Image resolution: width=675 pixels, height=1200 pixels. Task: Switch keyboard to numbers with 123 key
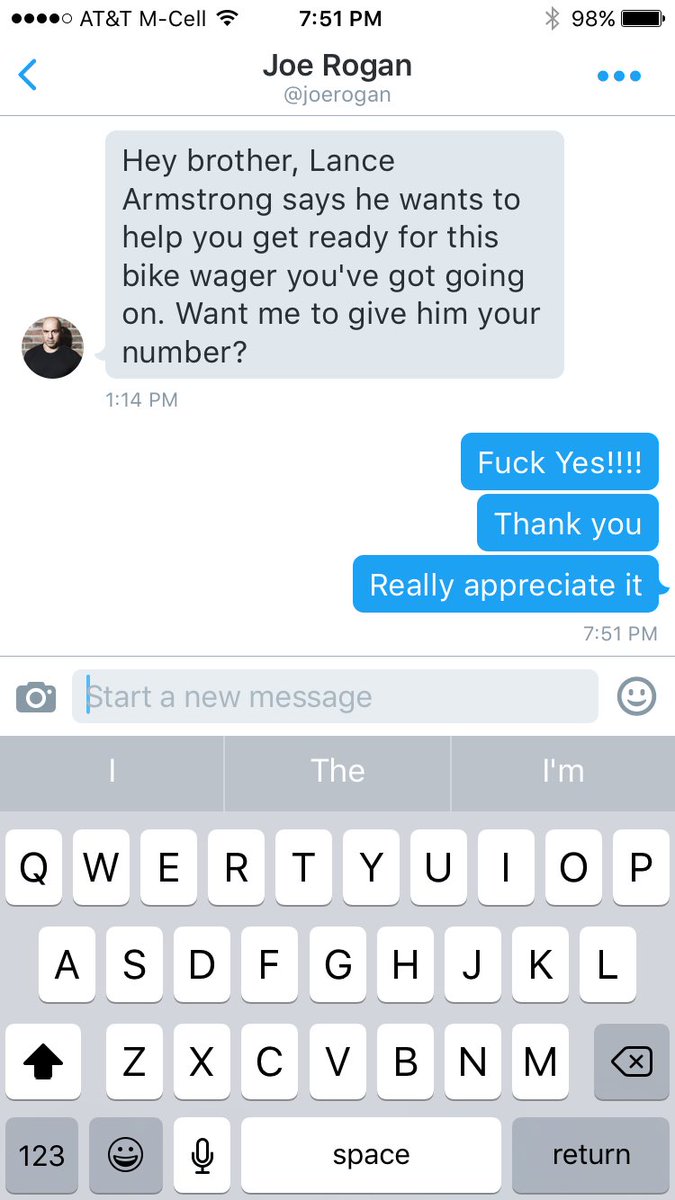click(x=42, y=1156)
